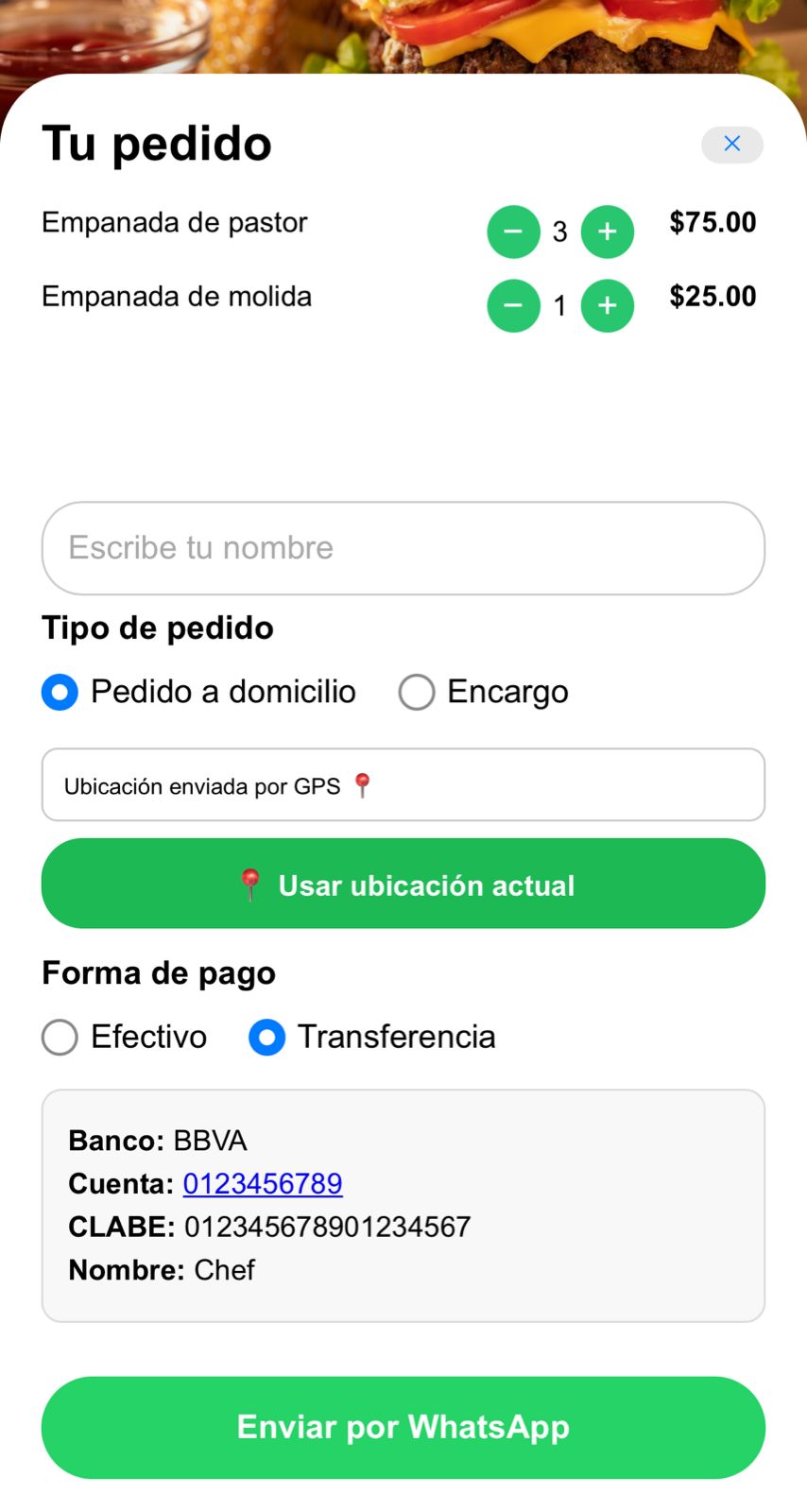Screen dimensions: 807x1512
Task: Select the Encargo order type
Action: pyautogui.click(x=417, y=692)
